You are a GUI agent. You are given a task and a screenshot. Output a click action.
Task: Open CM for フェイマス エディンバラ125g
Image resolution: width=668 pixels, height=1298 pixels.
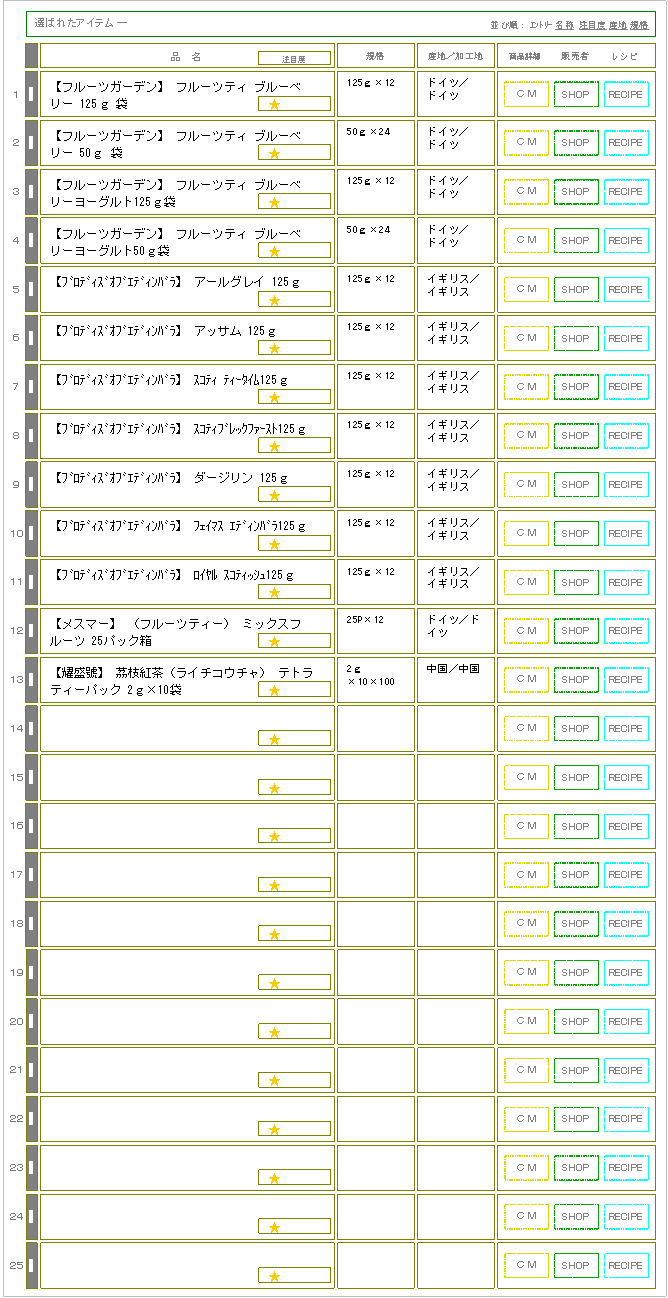pos(526,534)
